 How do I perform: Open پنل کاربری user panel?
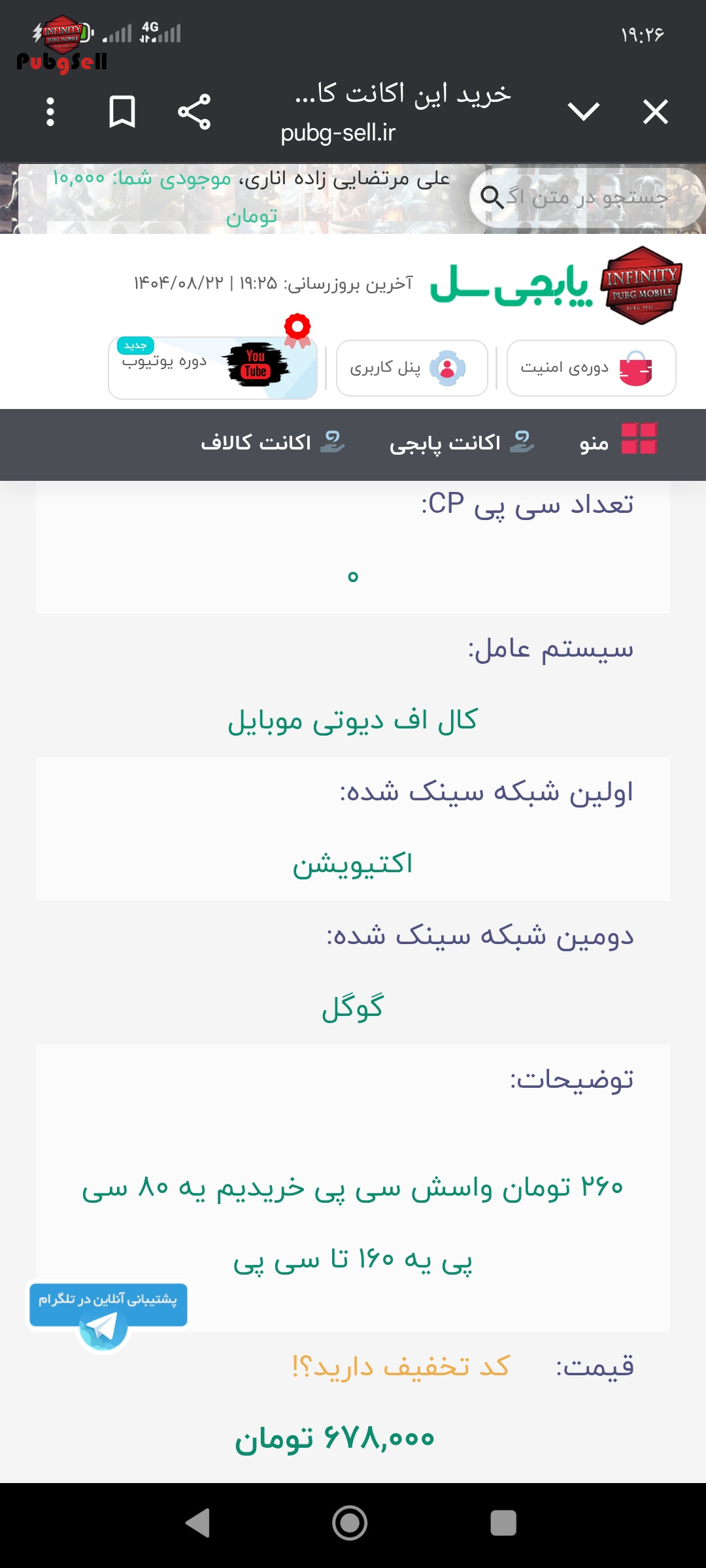[x=412, y=368]
